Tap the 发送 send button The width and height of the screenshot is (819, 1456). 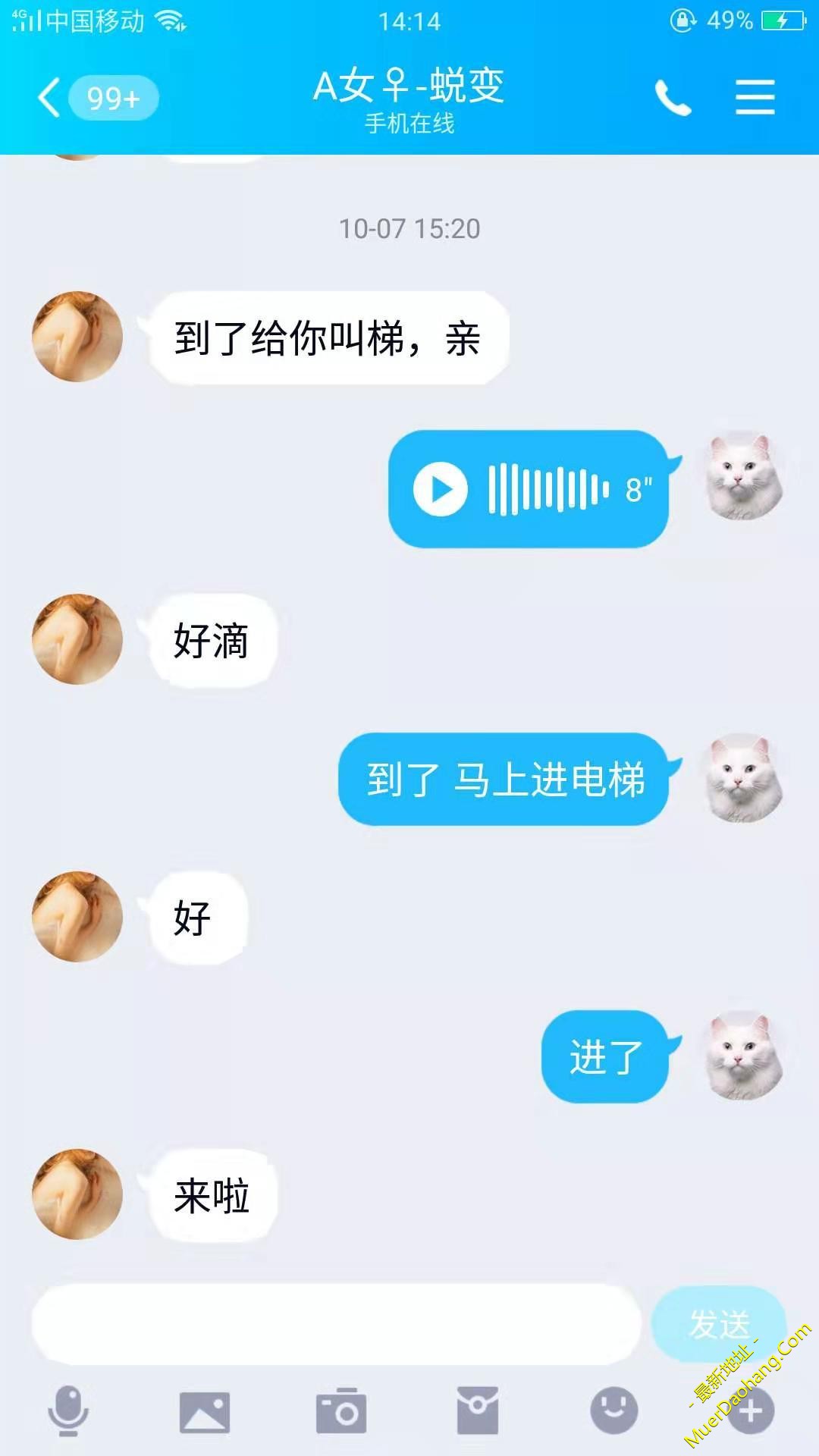coord(719,1324)
